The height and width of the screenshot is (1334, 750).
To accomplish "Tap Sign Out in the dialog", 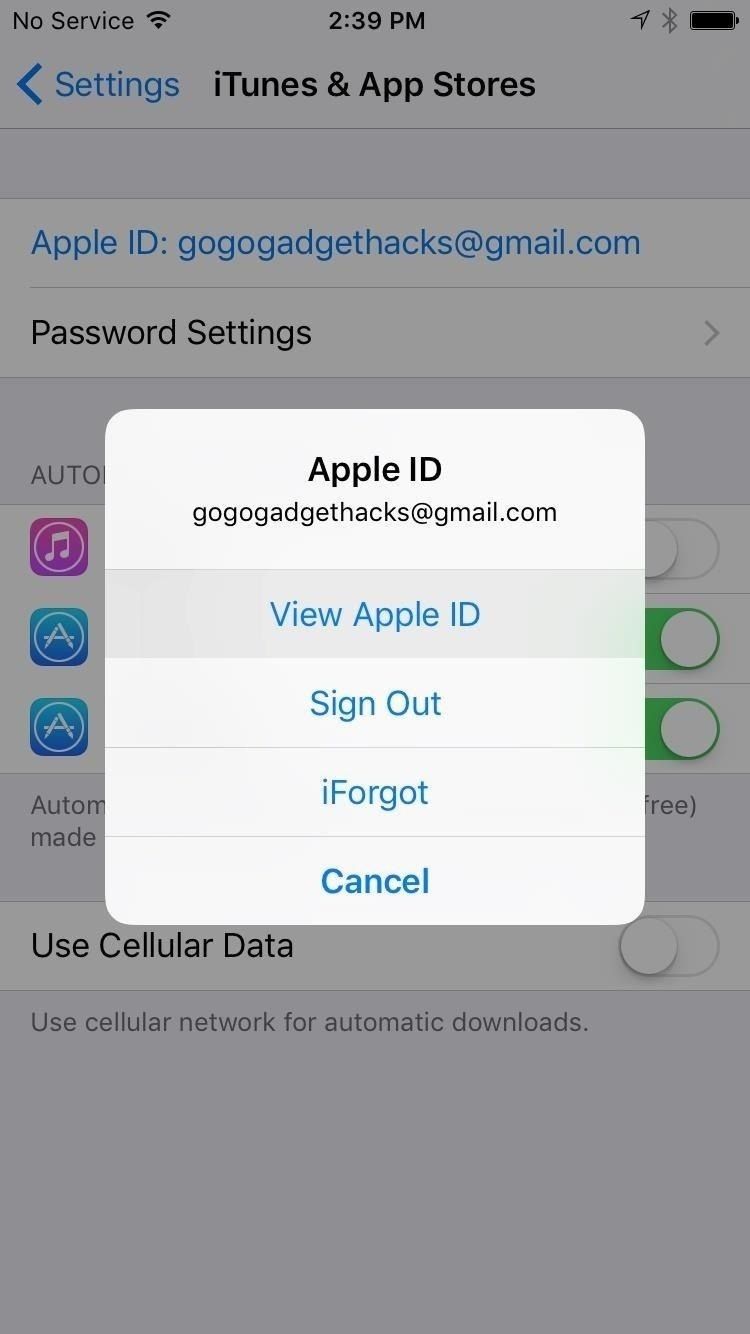I will click(375, 703).
